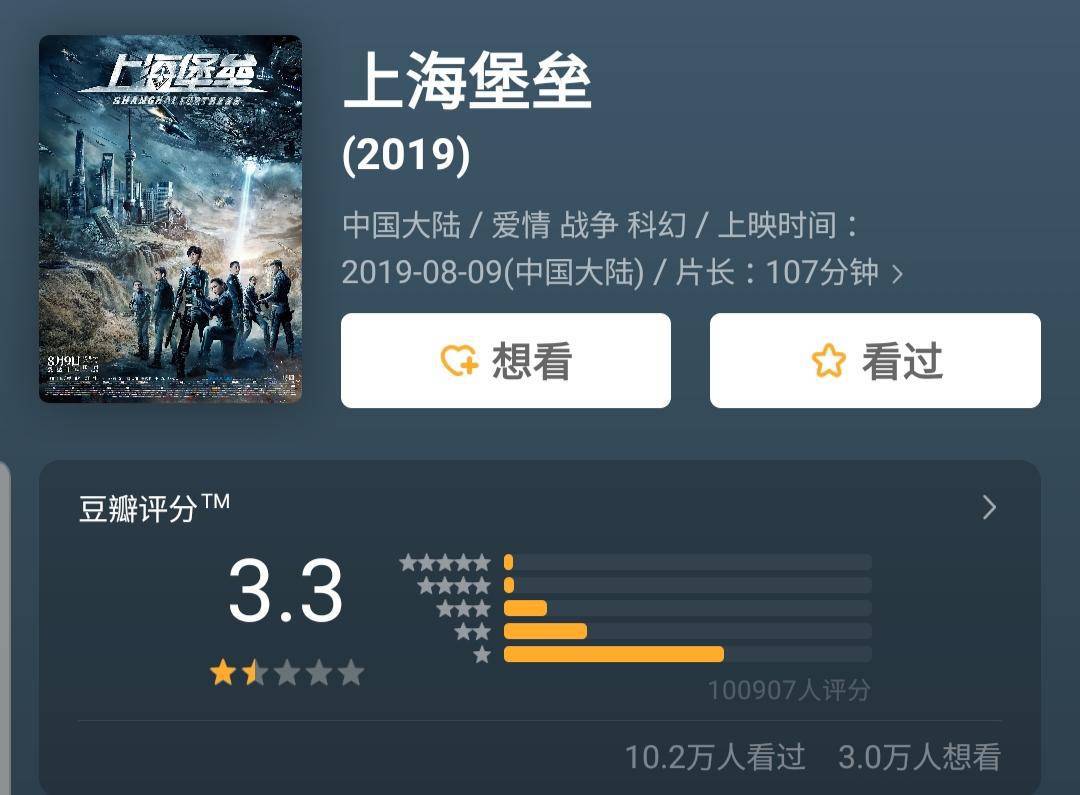
Task: Open the 豆瓣评分 rating details chevron
Action: pyautogui.click(x=989, y=508)
